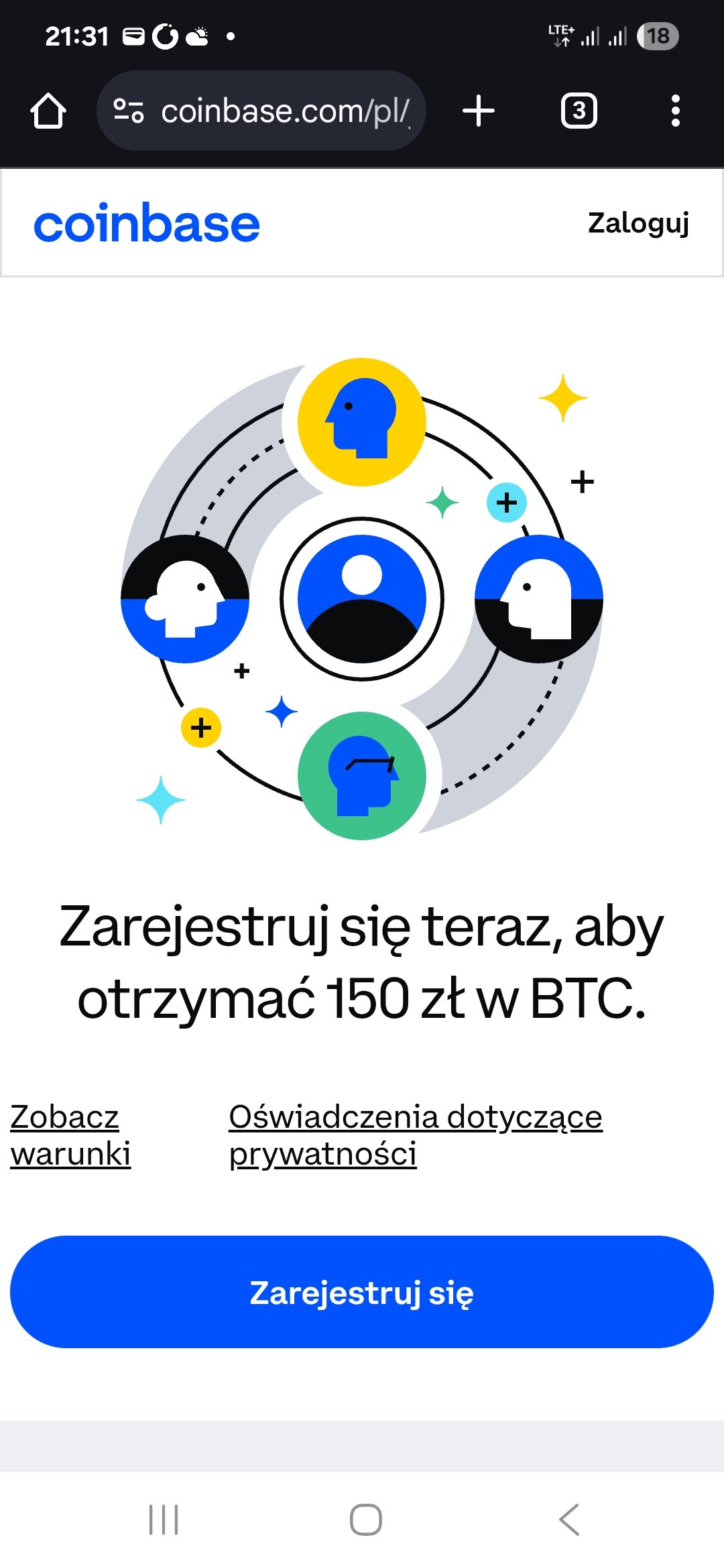Image resolution: width=724 pixels, height=1568 pixels.
Task: Tap the blue Zarejestruj się button
Action: [x=362, y=1292]
